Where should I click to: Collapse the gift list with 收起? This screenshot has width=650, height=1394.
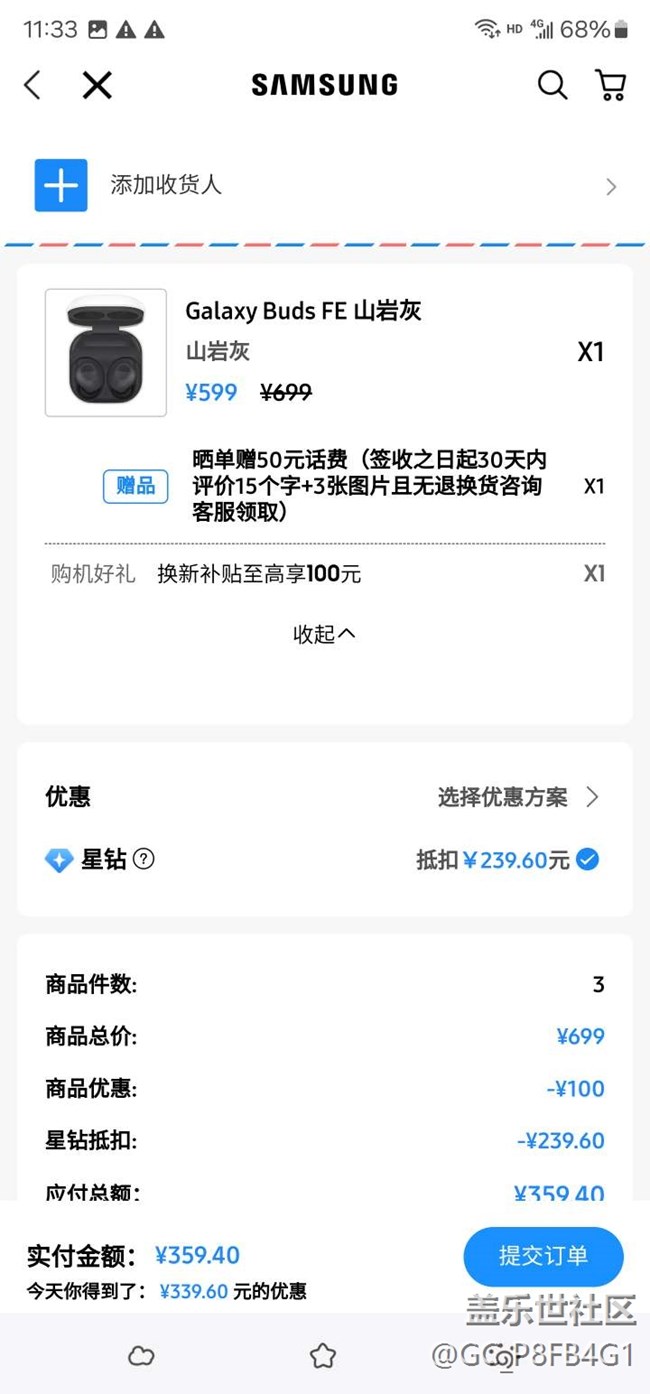(324, 634)
